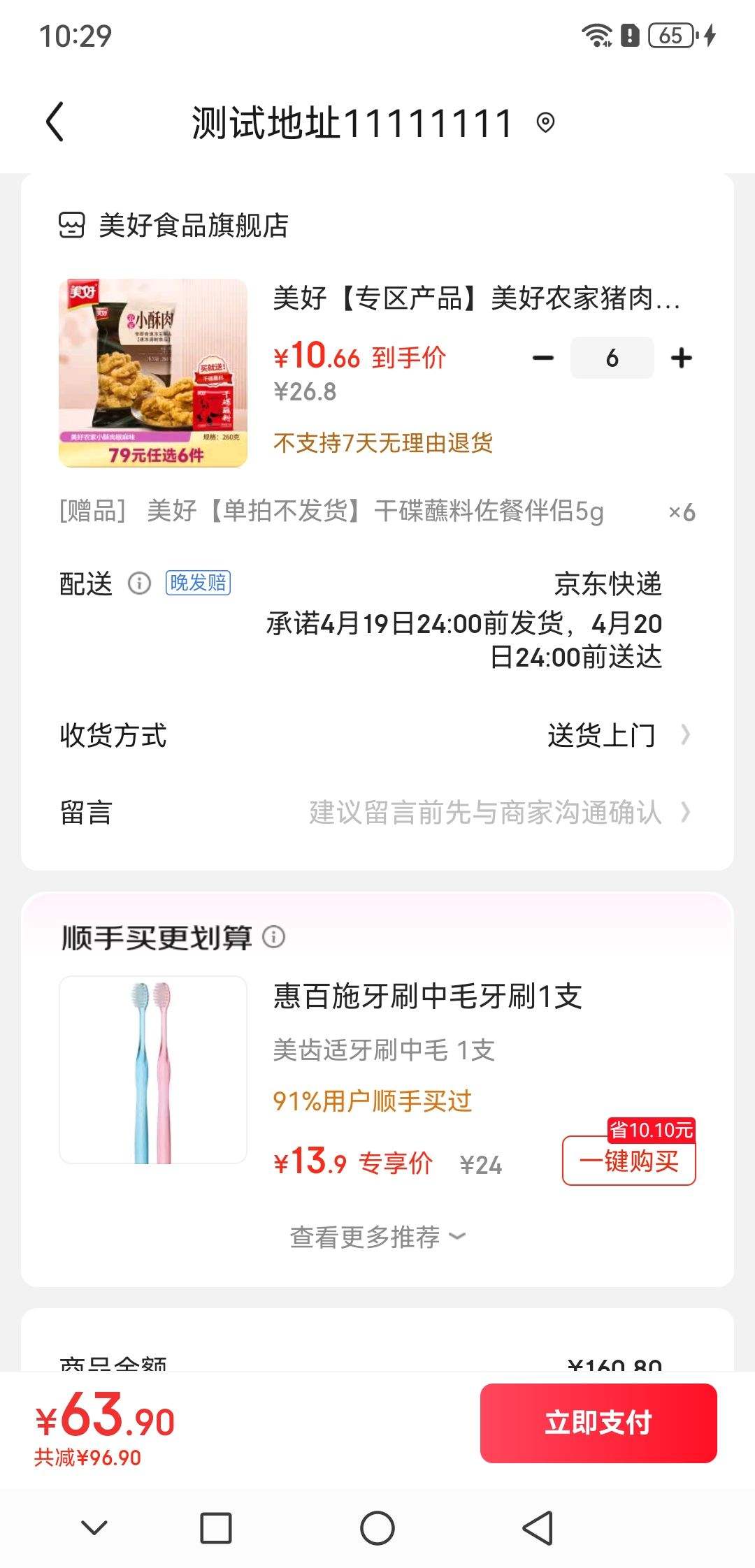This screenshot has width=755, height=1568.
Task: Tap 一键购买 for the toothbrush
Action: [628, 1159]
